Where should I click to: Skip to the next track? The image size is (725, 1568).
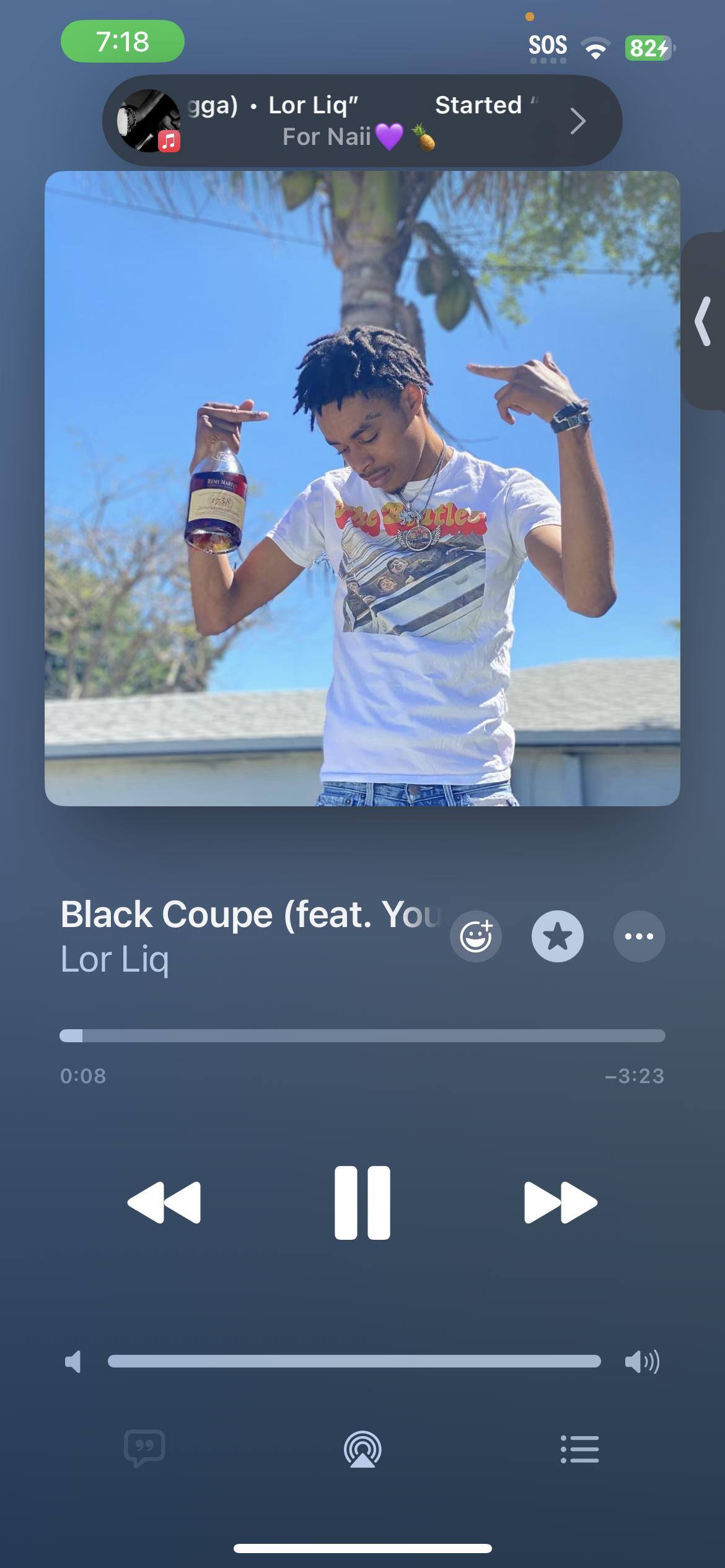(x=560, y=1203)
